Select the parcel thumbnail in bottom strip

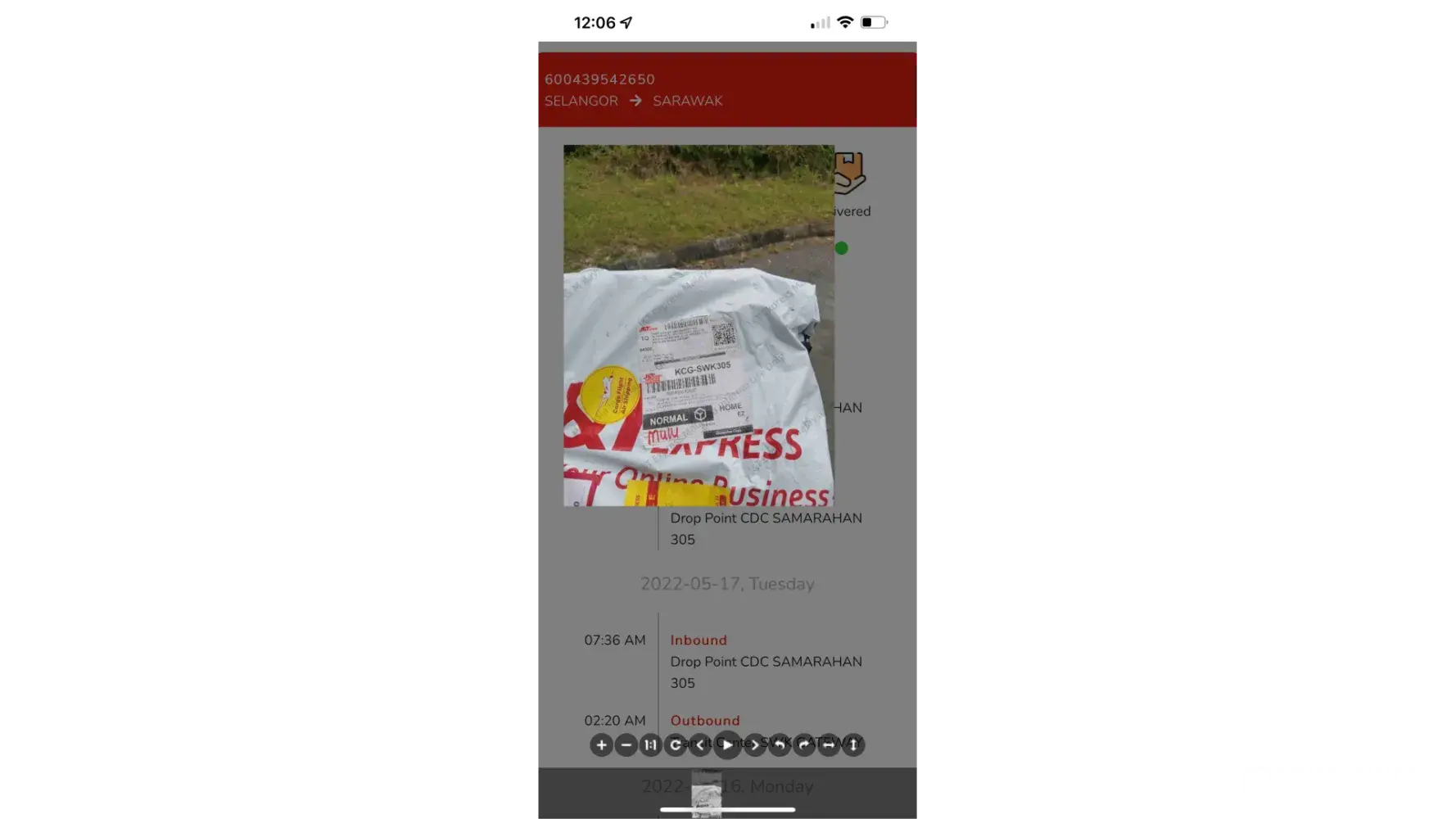coord(706,794)
